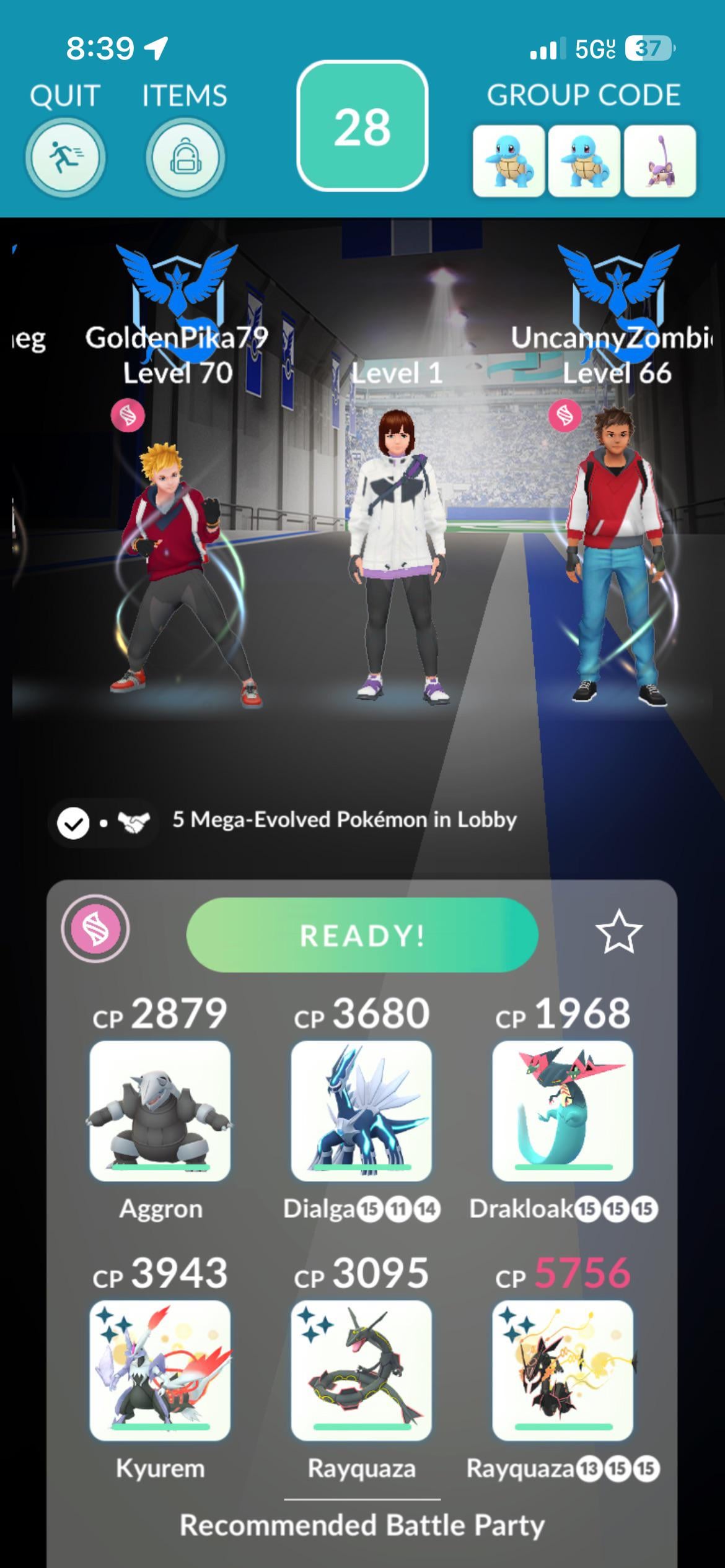This screenshot has width=725, height=1568.
Task: Tap the READY! button
Action: pyautogui.click(x=362, y=935)
